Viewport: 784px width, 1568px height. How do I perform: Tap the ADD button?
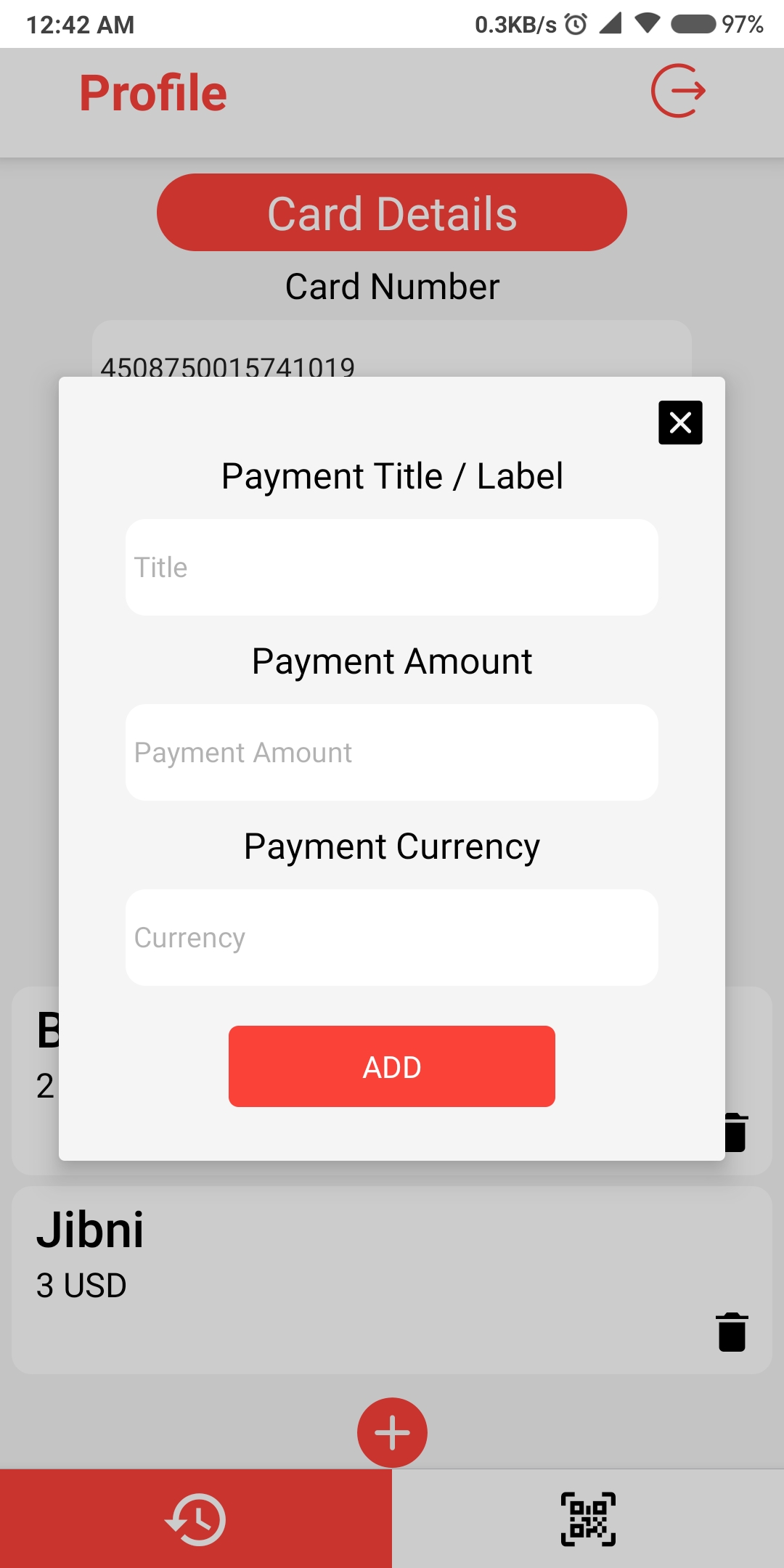tap(392, 1066)
